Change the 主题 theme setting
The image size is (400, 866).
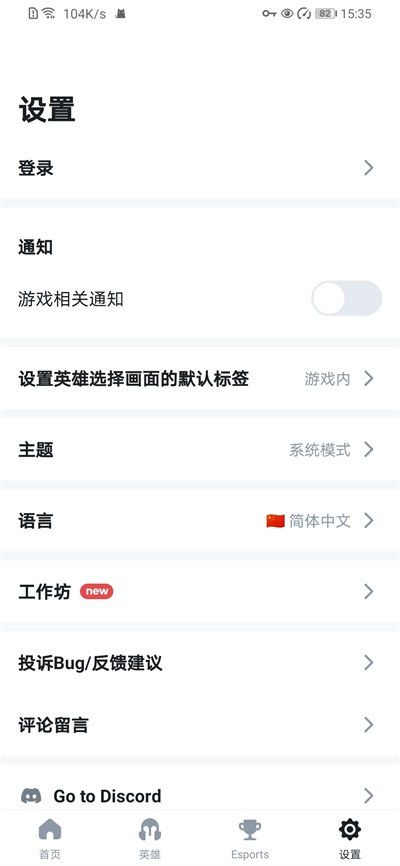(x=200, y=450)
